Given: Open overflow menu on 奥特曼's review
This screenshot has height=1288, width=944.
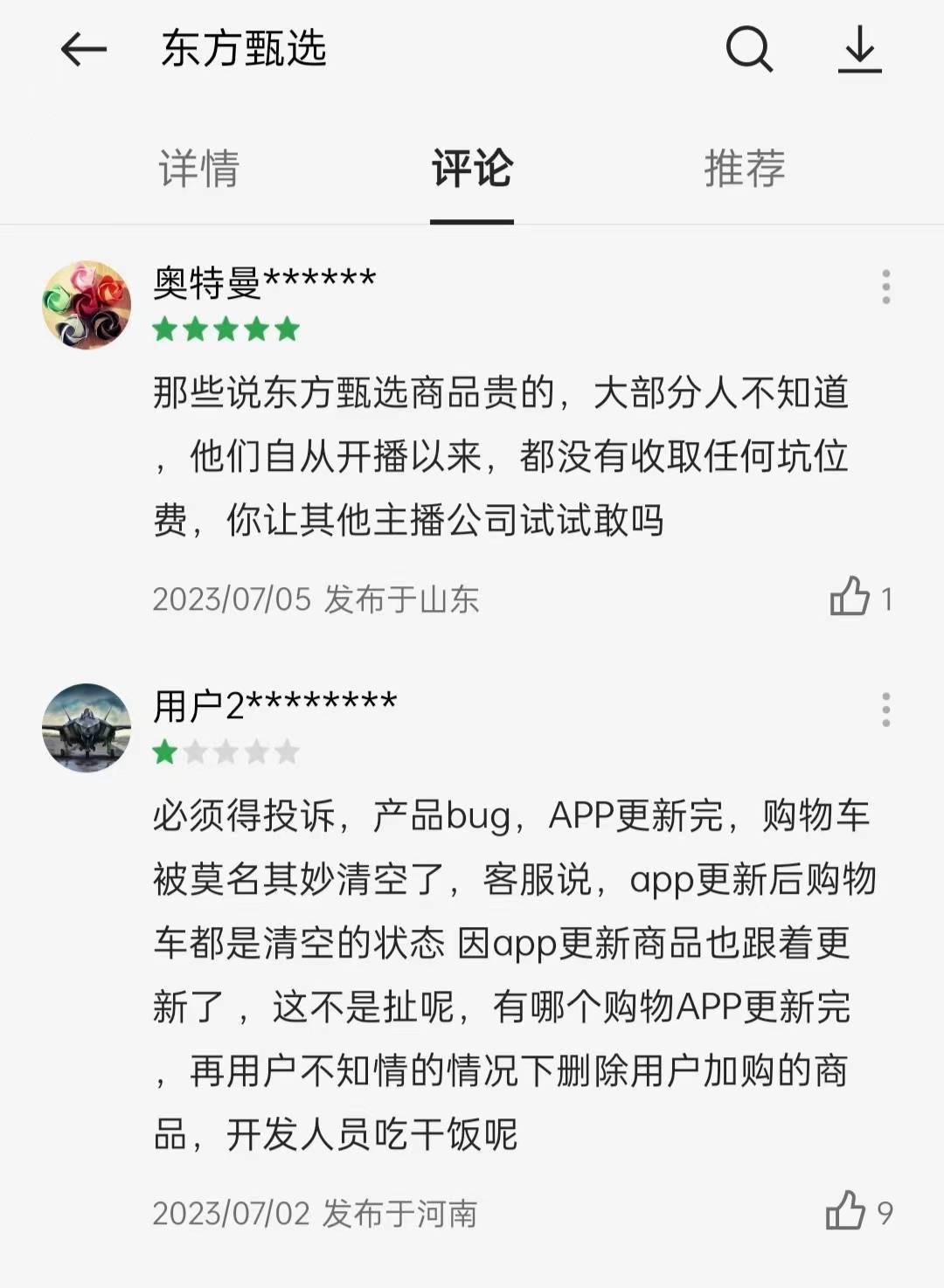Looking at the screenshot, I should [885, 287].
